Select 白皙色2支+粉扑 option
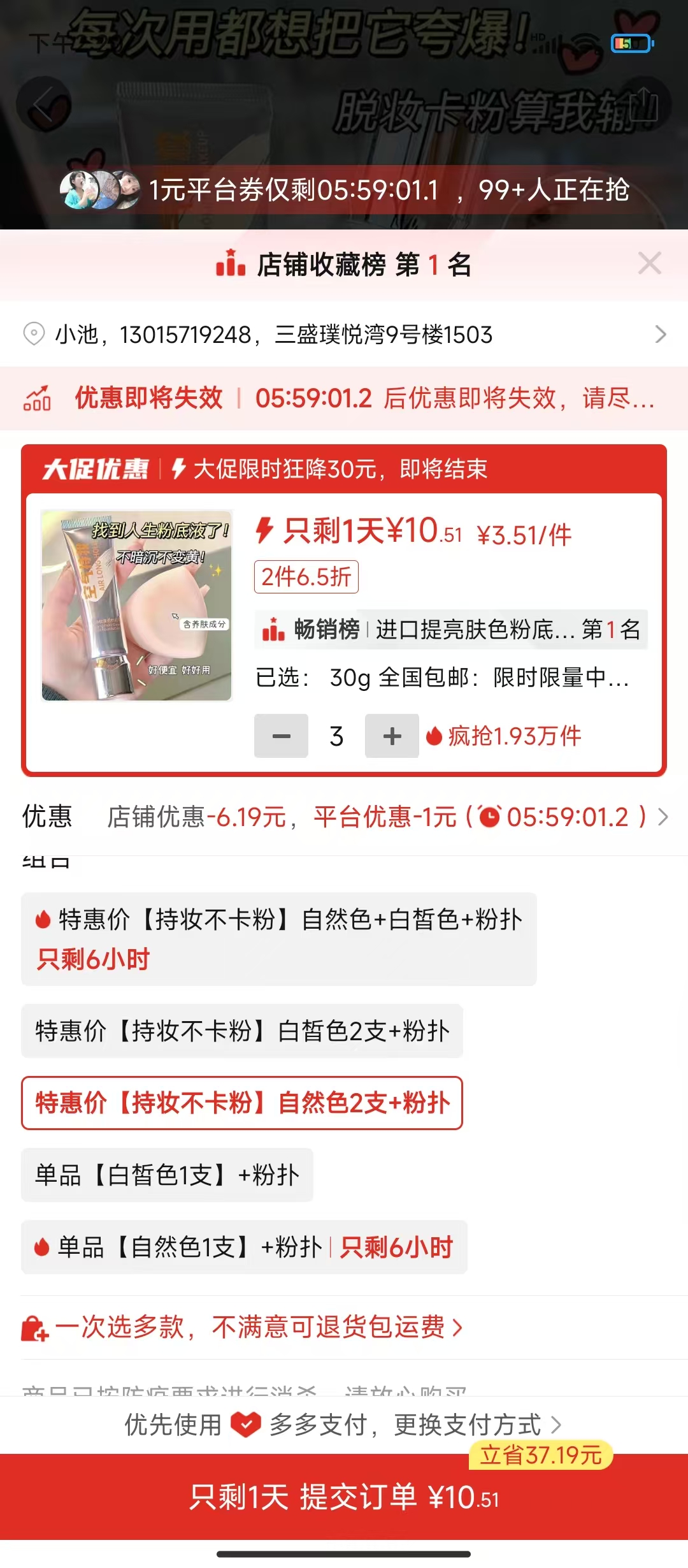Image resolution: width=688 pixels, height=1568 pixels. (x=242, y=1031)
